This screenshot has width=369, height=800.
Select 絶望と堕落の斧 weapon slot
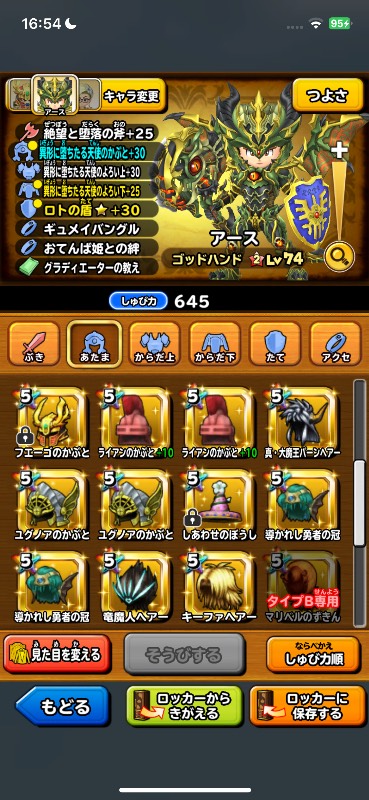[87, 134]
